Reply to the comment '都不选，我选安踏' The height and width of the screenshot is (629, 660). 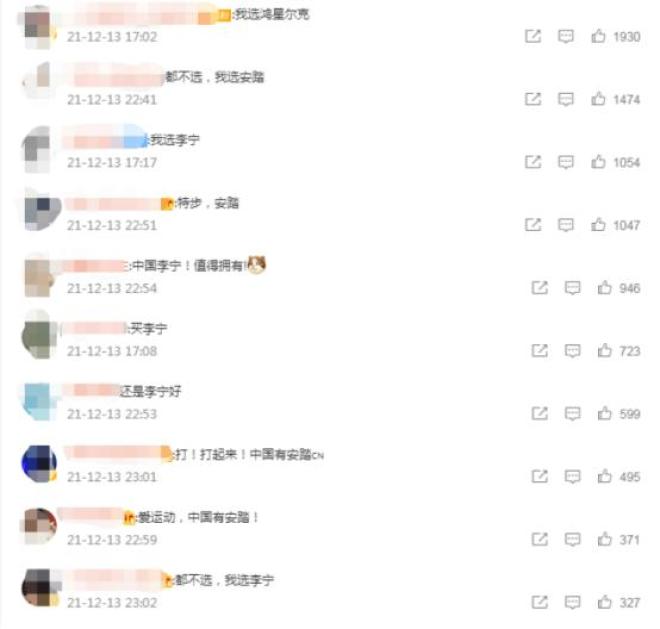565,100
